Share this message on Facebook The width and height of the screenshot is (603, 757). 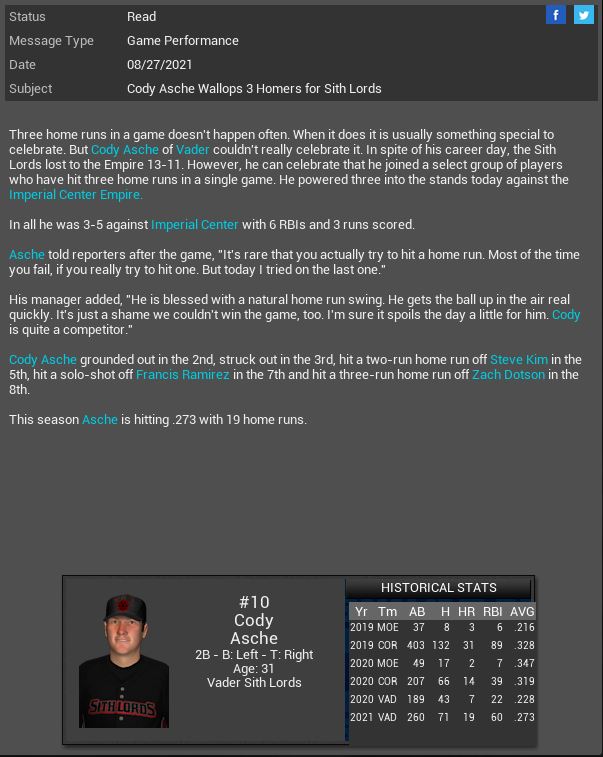click(x=556, y=15)
